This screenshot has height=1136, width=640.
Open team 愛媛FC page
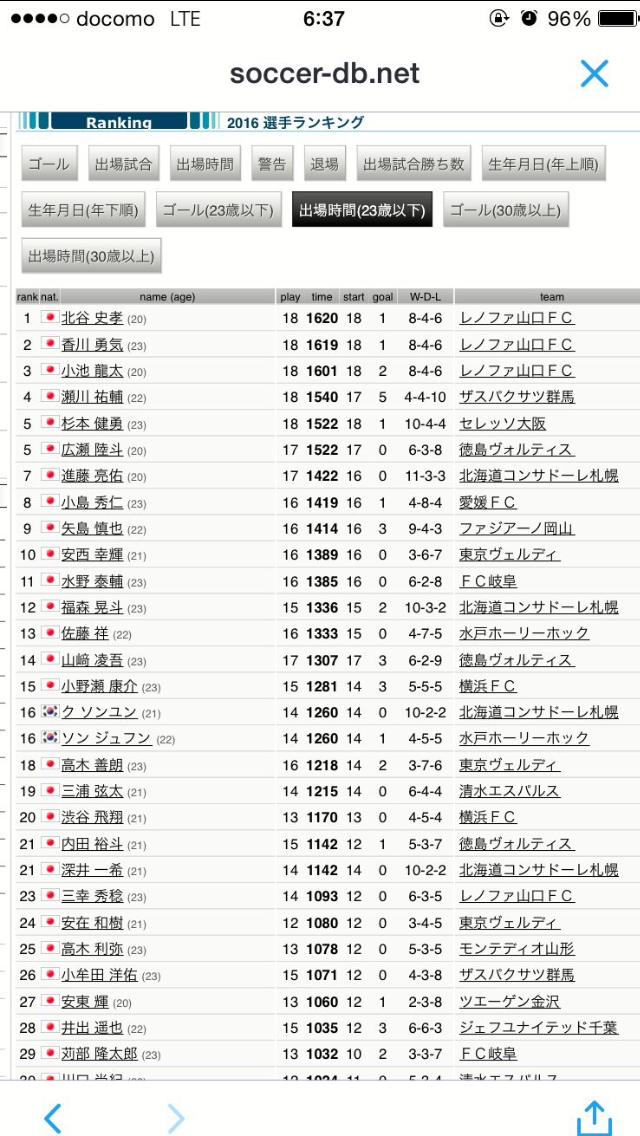pyautogui.click(x=488, y=502)
